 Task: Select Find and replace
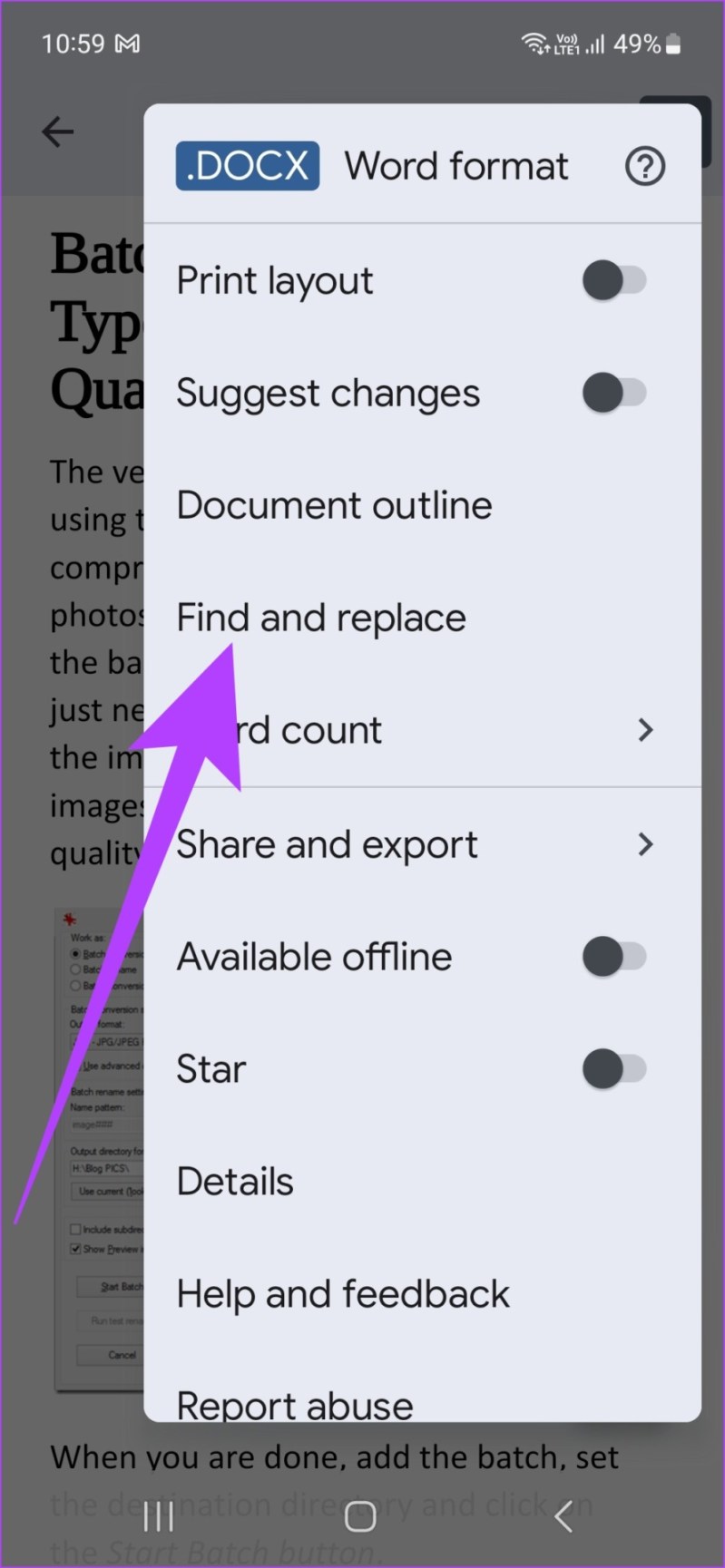(422, 618)
